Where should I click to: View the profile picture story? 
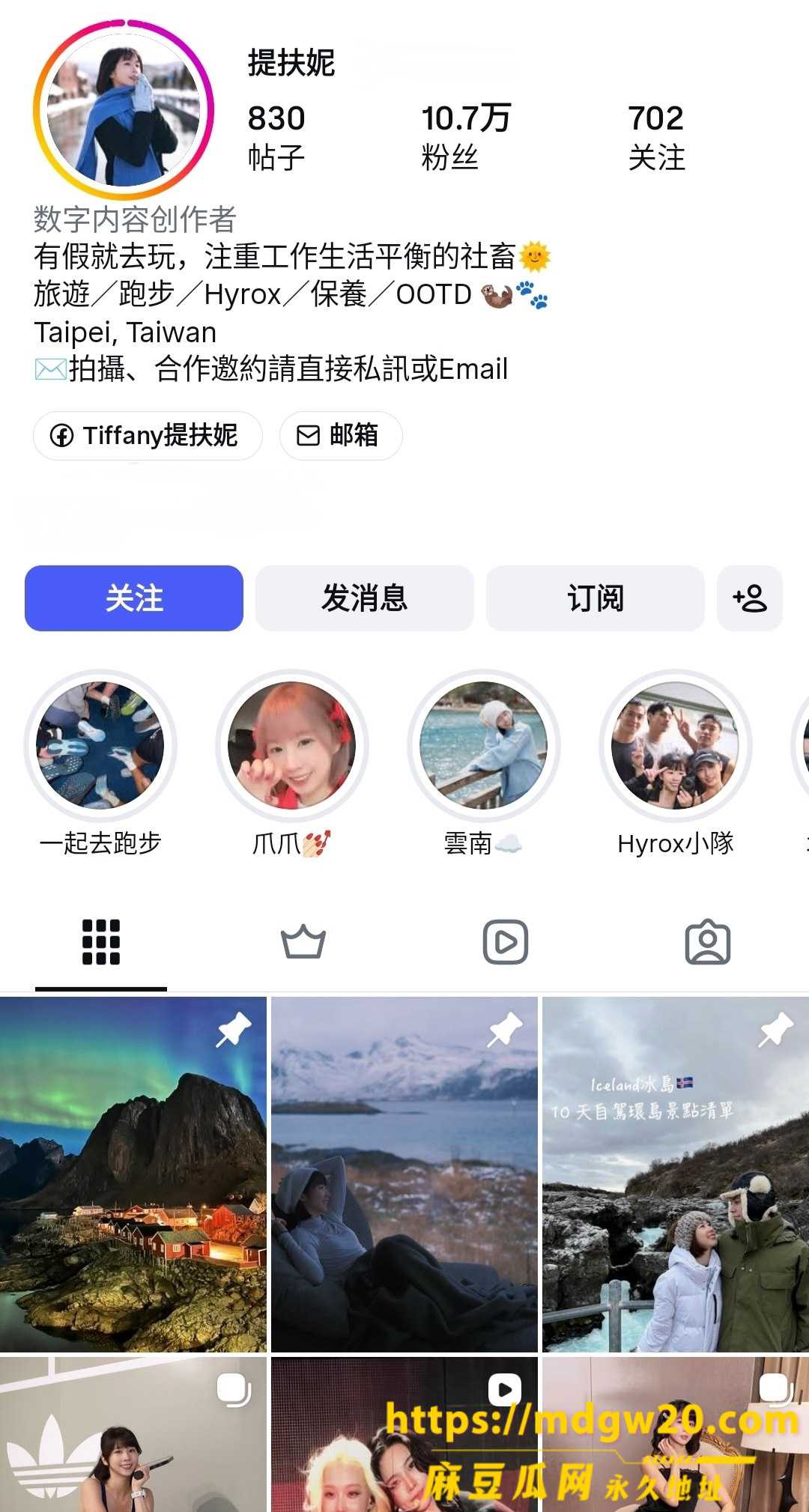coord(124,110)
